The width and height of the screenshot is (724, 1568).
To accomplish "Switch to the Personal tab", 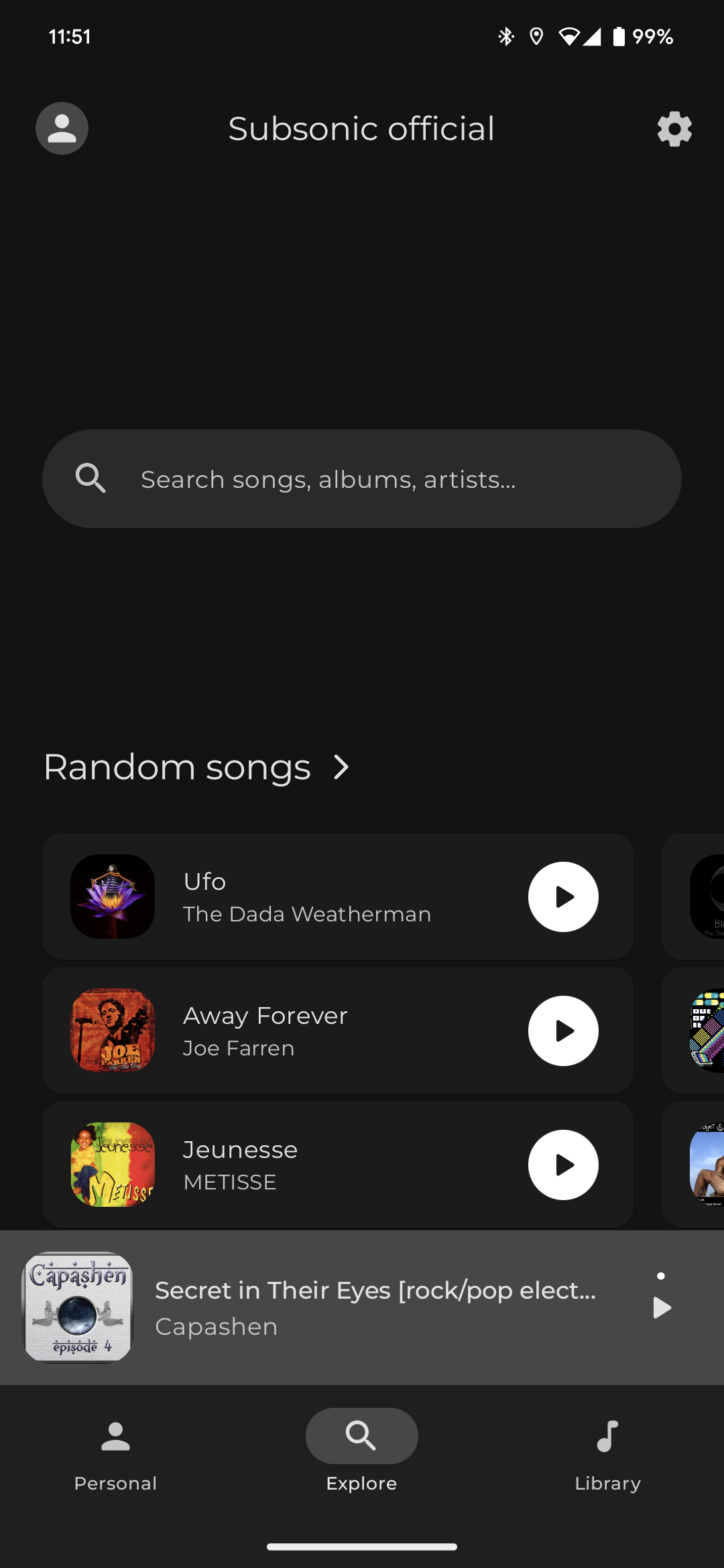I will pyautogui.click(x=115, y=1453).
